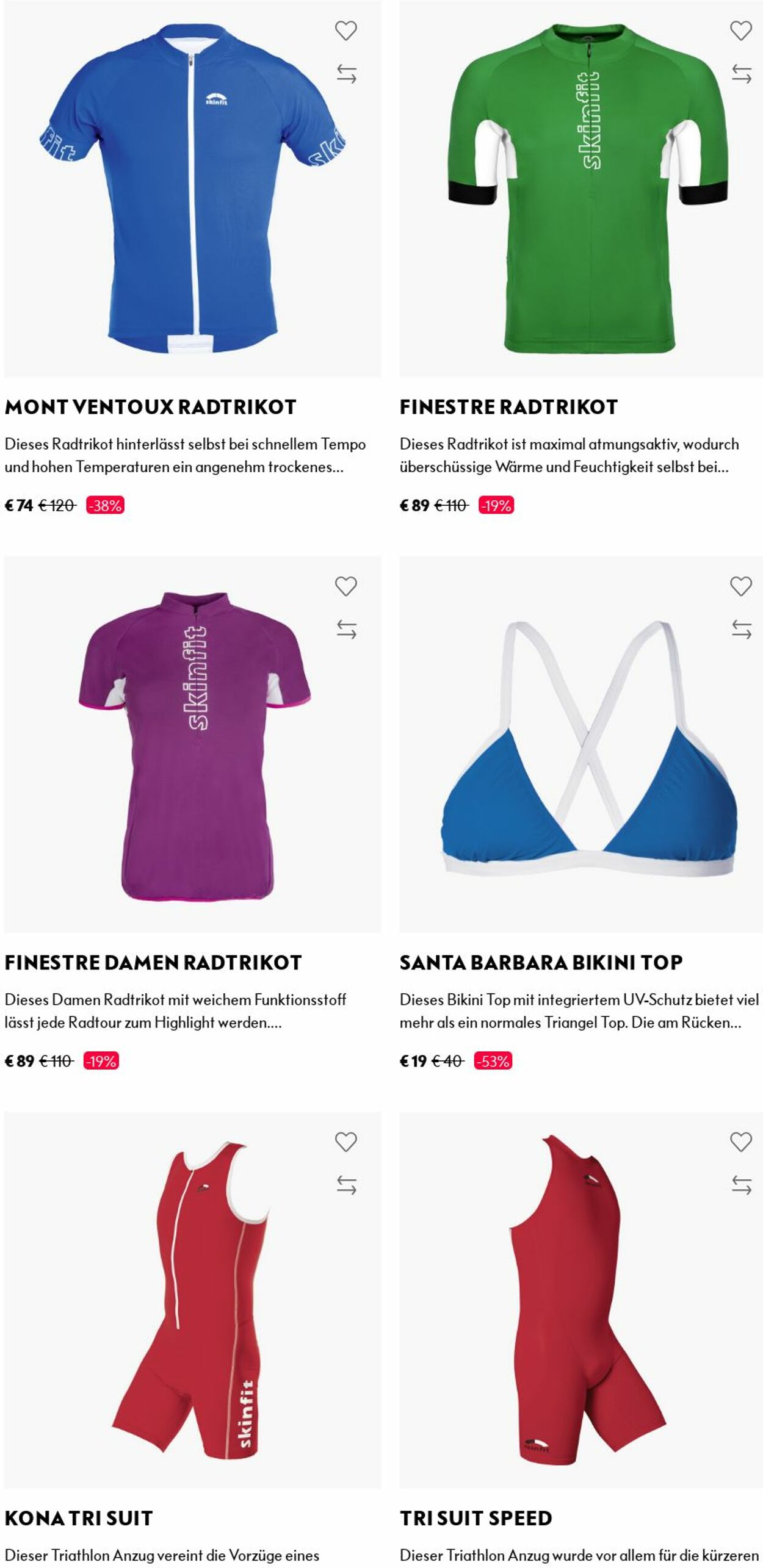Open the Tri Suit Speed product
This screenshot has height=1568, width=763.
(x=476, y=1517)
